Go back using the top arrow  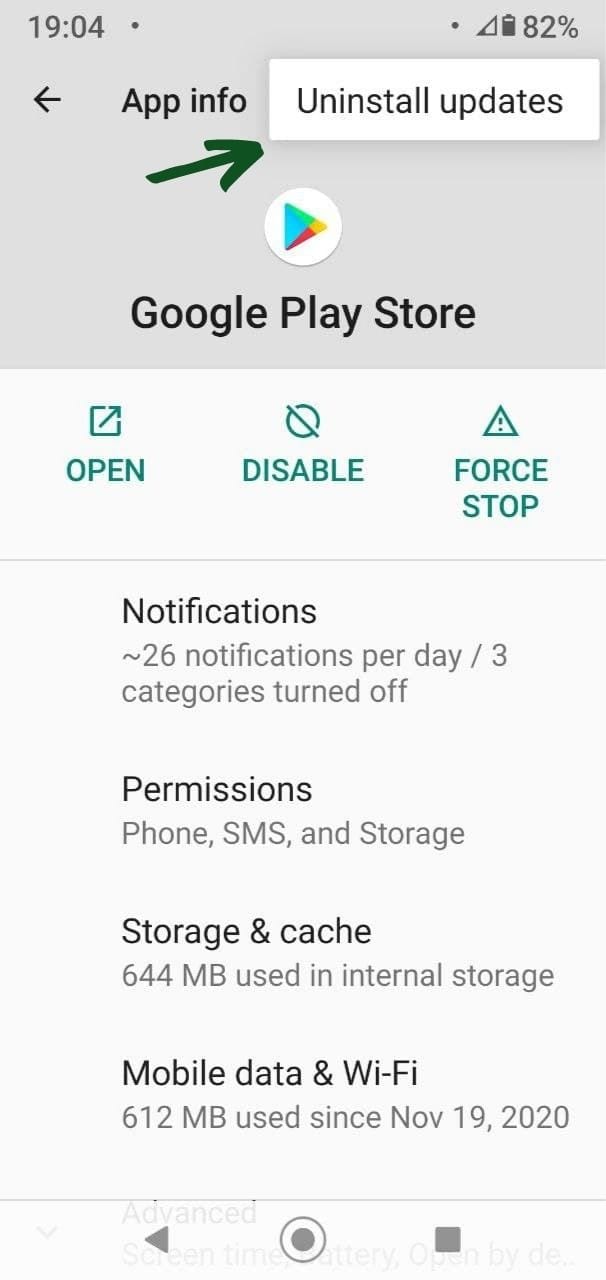pyautogui.click(x=47, y=100)
